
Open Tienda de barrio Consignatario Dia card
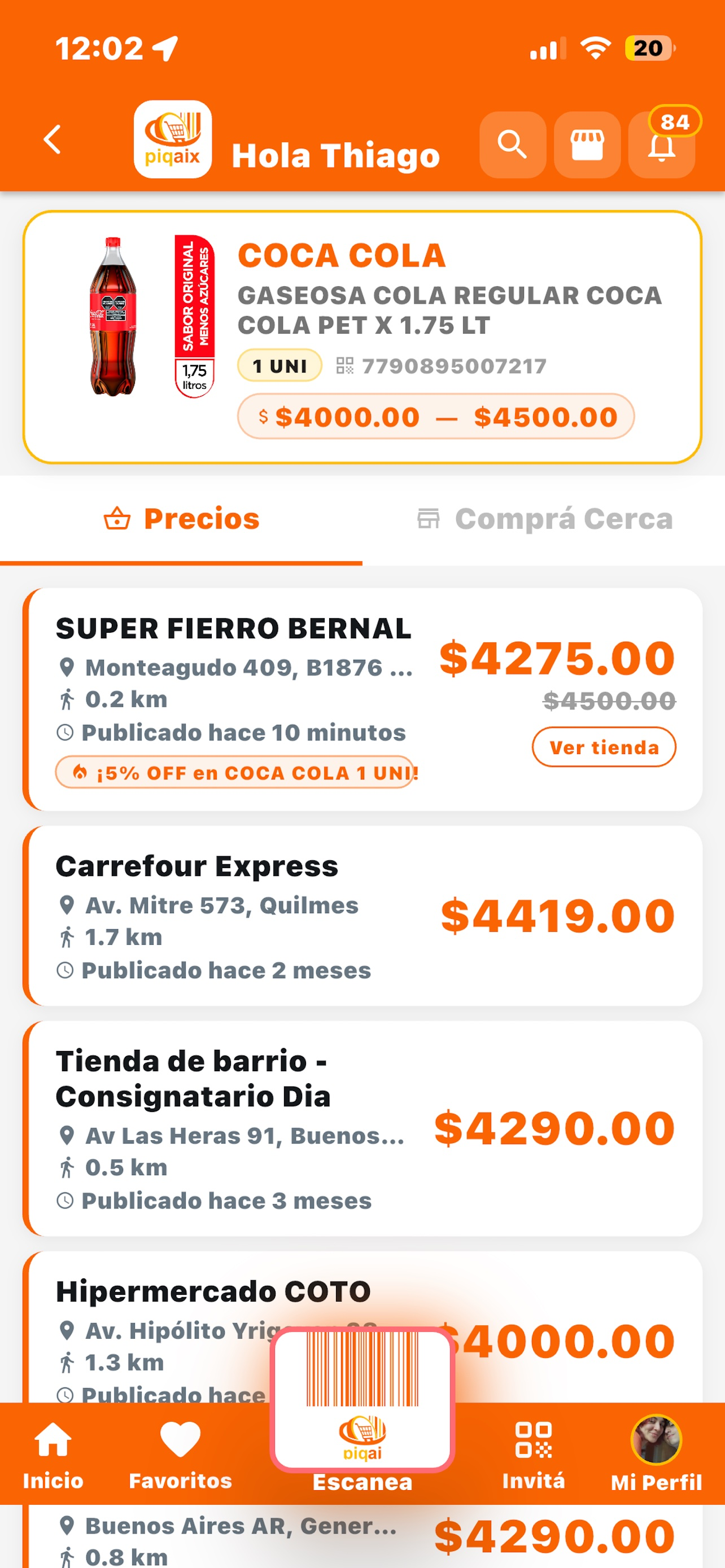coord(363,1128)
